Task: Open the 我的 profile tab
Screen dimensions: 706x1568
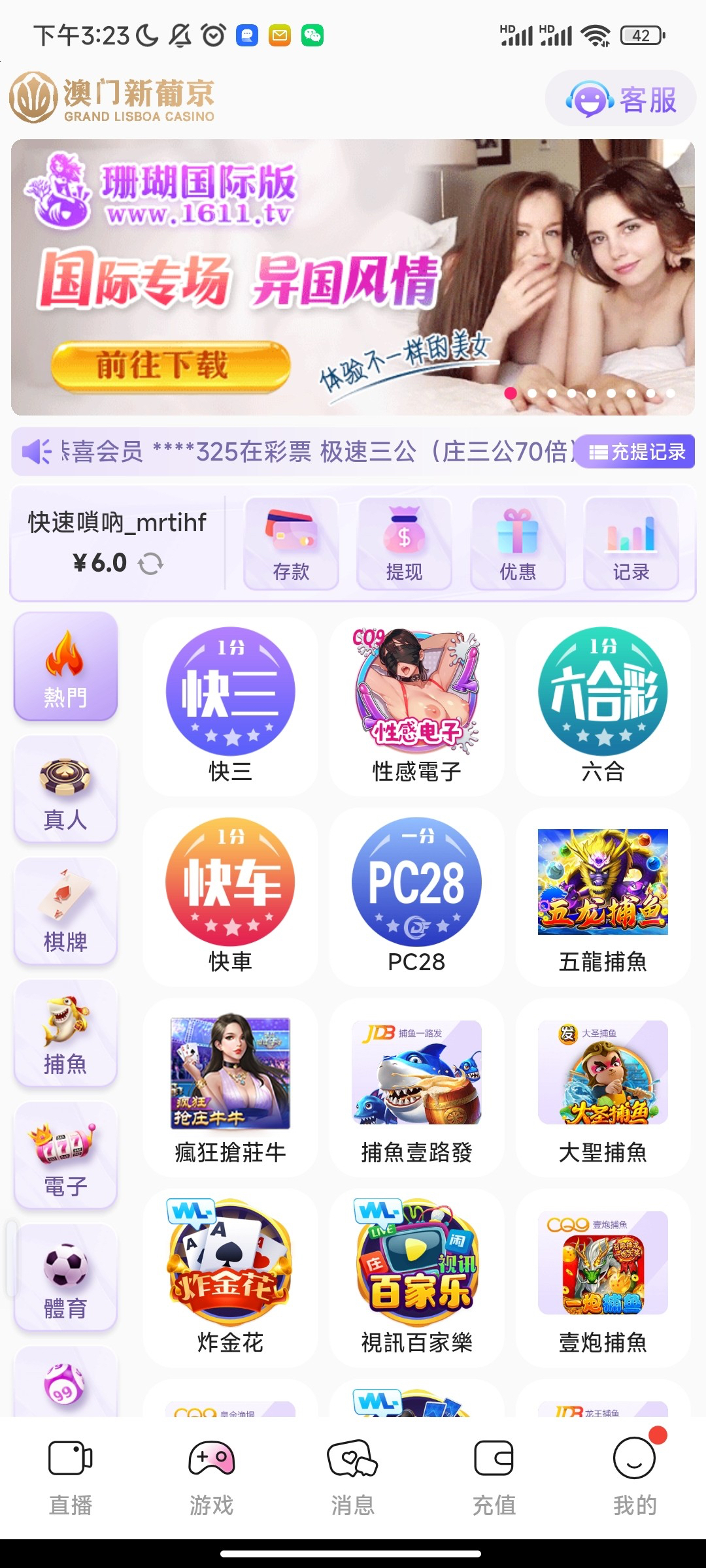Action: coord(635,1478)
